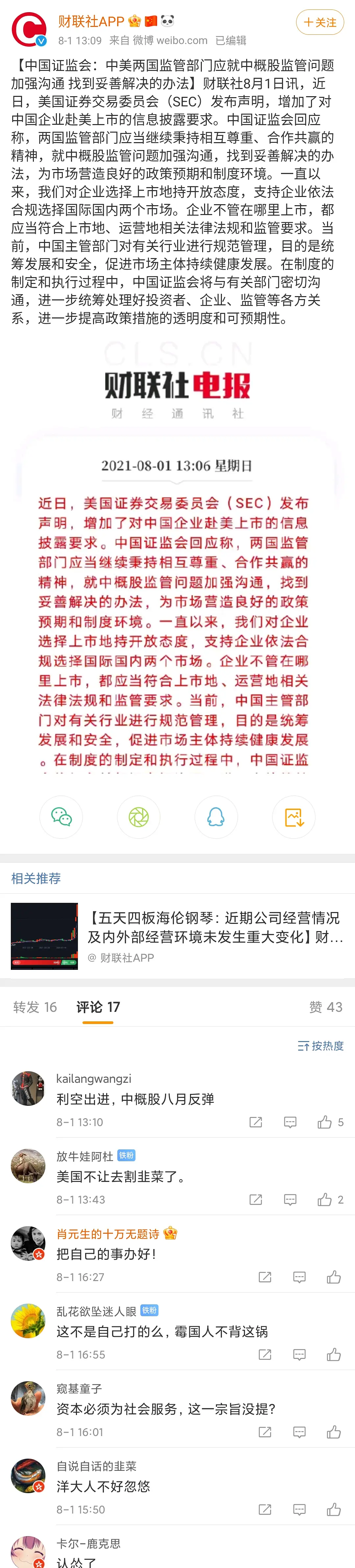
Task: Reply to kailangwangzi's comment
Action: point(291,1122)
